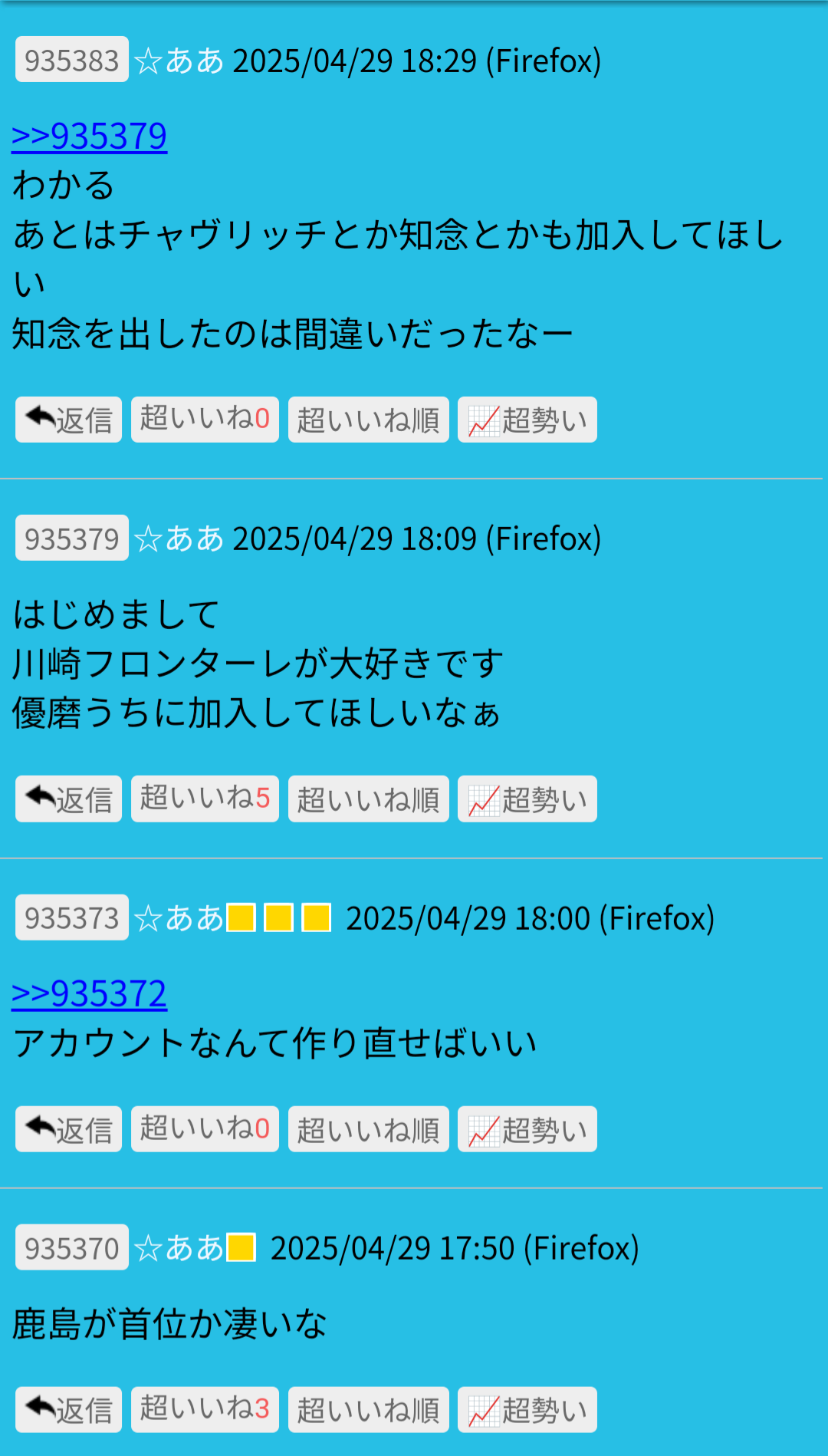Image resolution: width=828 pixels, height=1456 pixels.
Task: Give 超いいね to post 935373
Action: click(x=205, y=1129)
